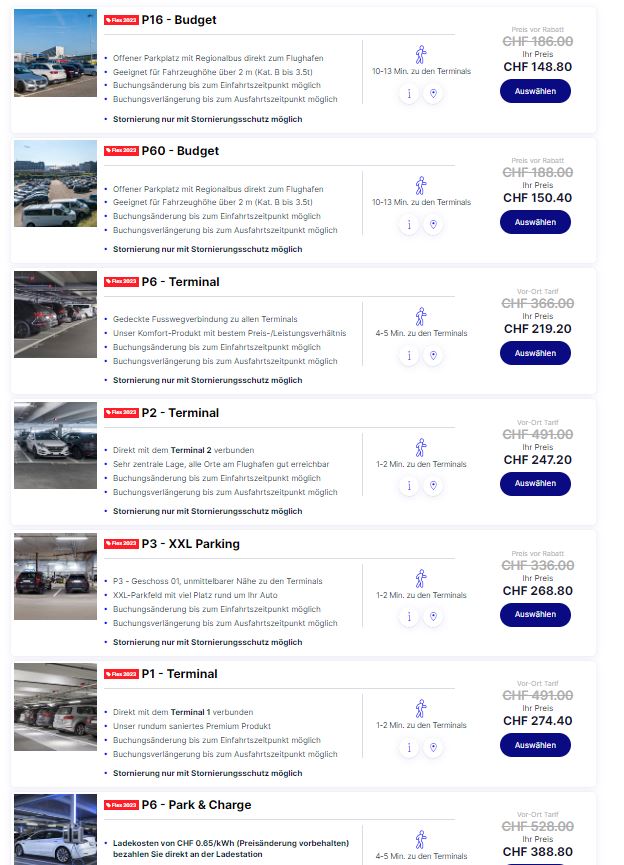The width and height of the screenshot is (624, 865).
Task: Open info icon for P6 - Terminal
Action: [408, 356]
